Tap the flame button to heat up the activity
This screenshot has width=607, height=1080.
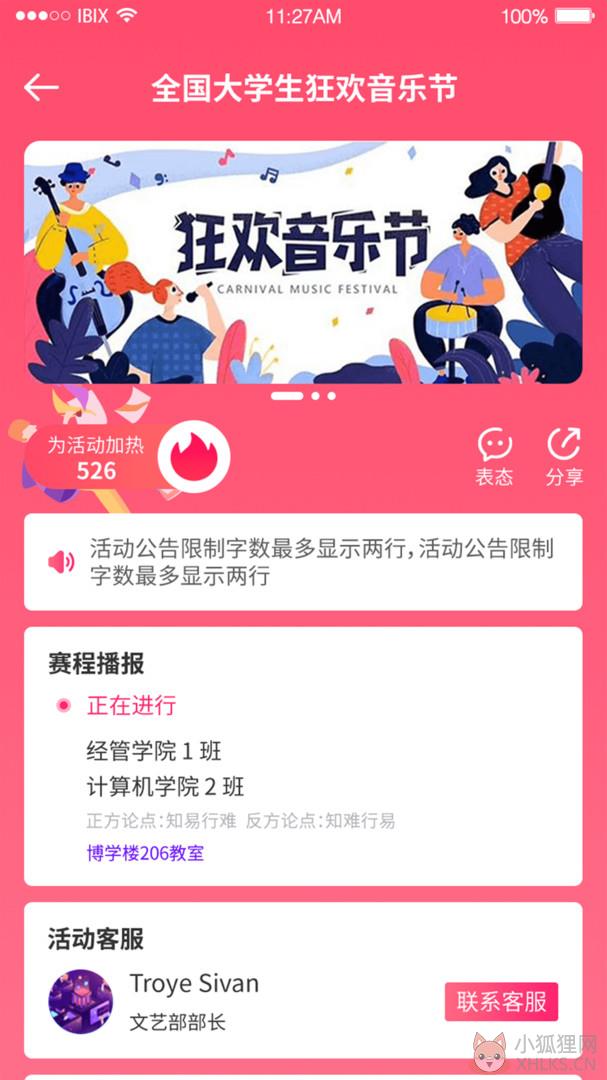tap(194, 455)
